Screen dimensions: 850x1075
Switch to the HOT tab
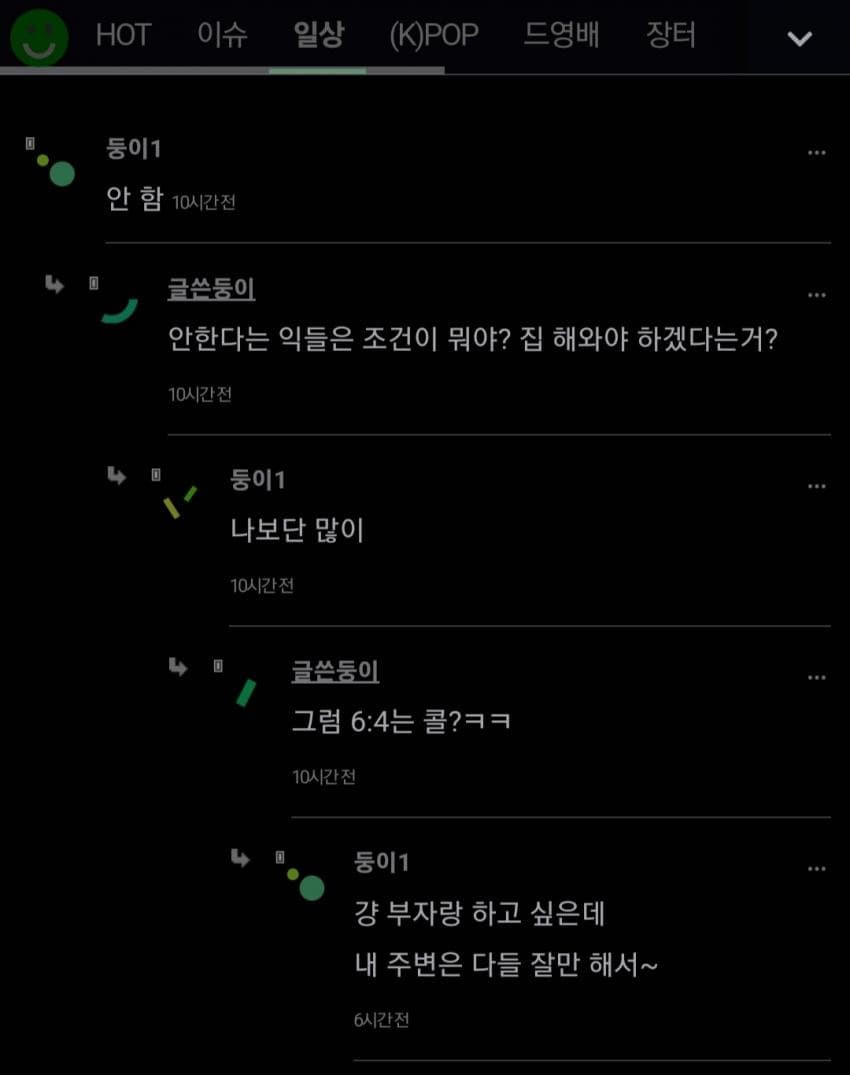pyautogui.click(x=123, y=36)
